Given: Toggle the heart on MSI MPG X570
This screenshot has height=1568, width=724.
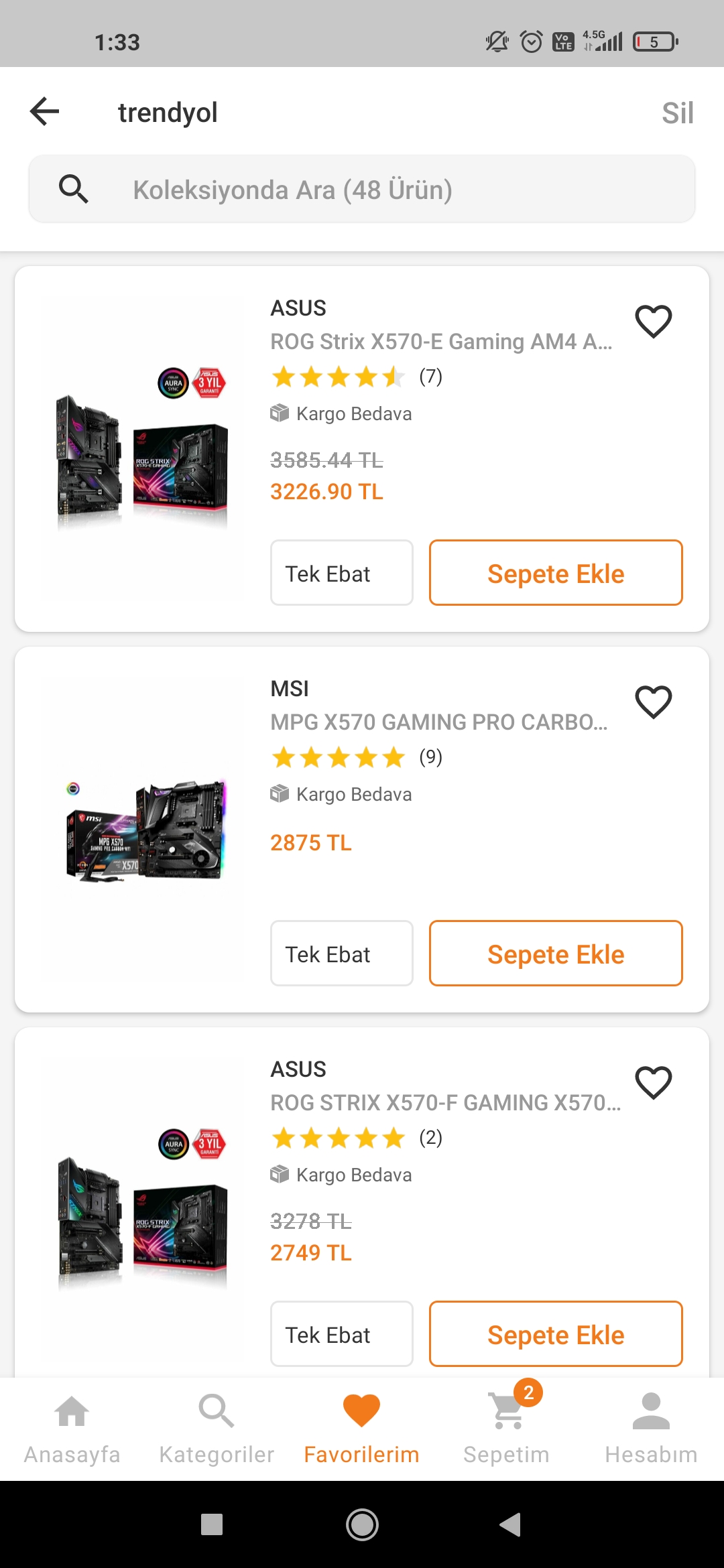Looking at the screenshot, I should (x=653, y=702).
